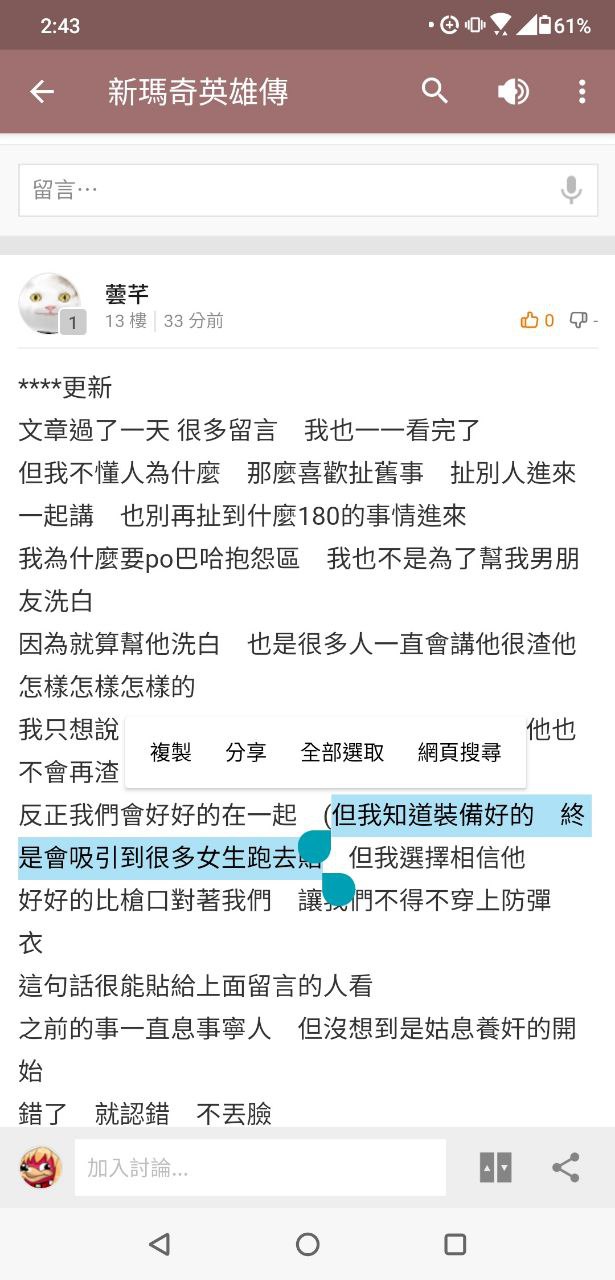This screenshot has height=1280, width=615.
Task: Like 蓼芊's post with thumbs up
Action: tap(536, 320)
